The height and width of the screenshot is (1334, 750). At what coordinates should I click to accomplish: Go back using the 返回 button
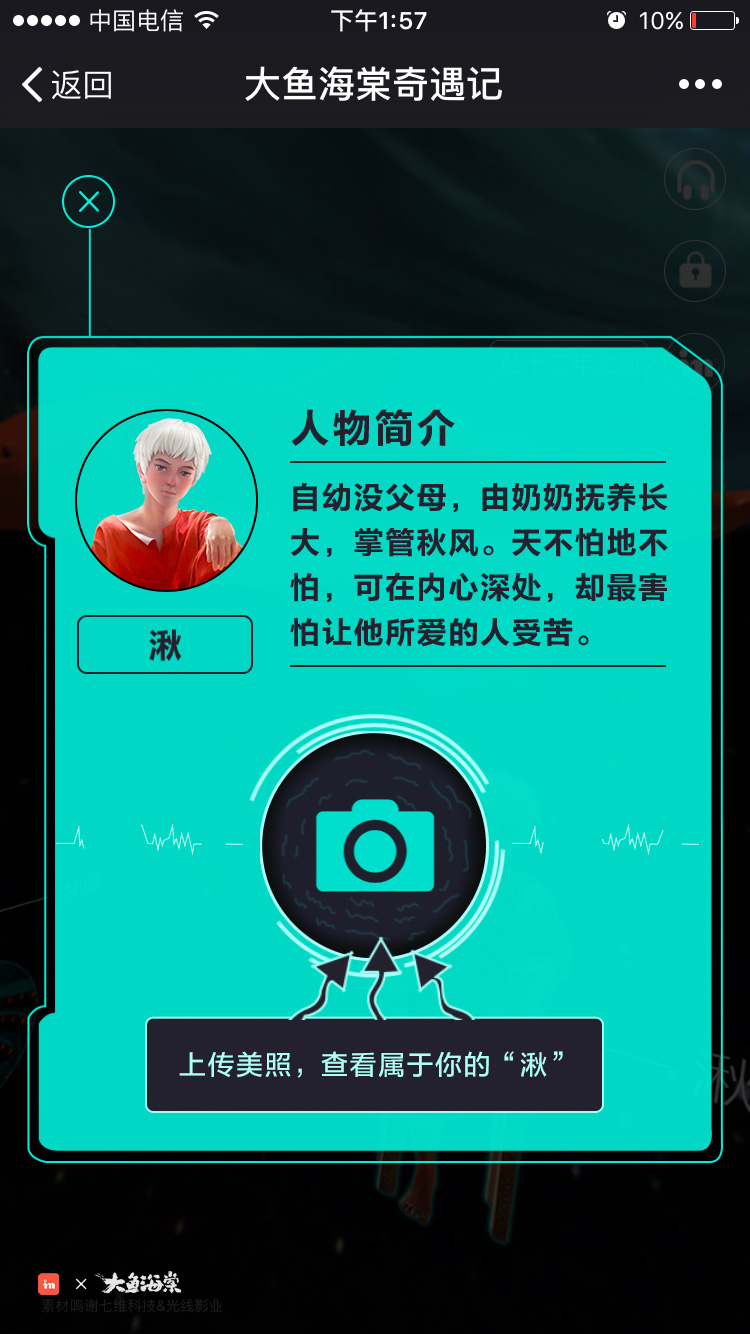(66, 85)
